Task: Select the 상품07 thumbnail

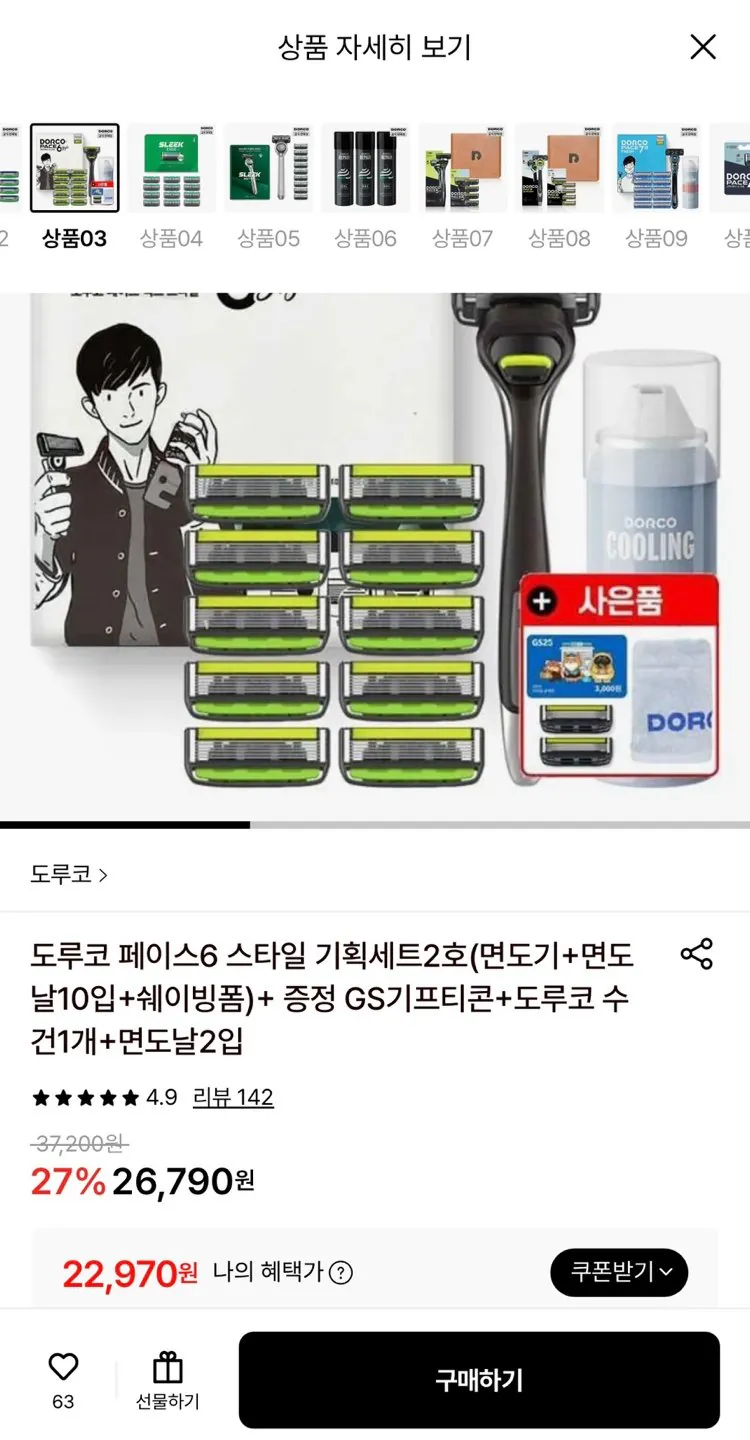Action: click(462, 168)
